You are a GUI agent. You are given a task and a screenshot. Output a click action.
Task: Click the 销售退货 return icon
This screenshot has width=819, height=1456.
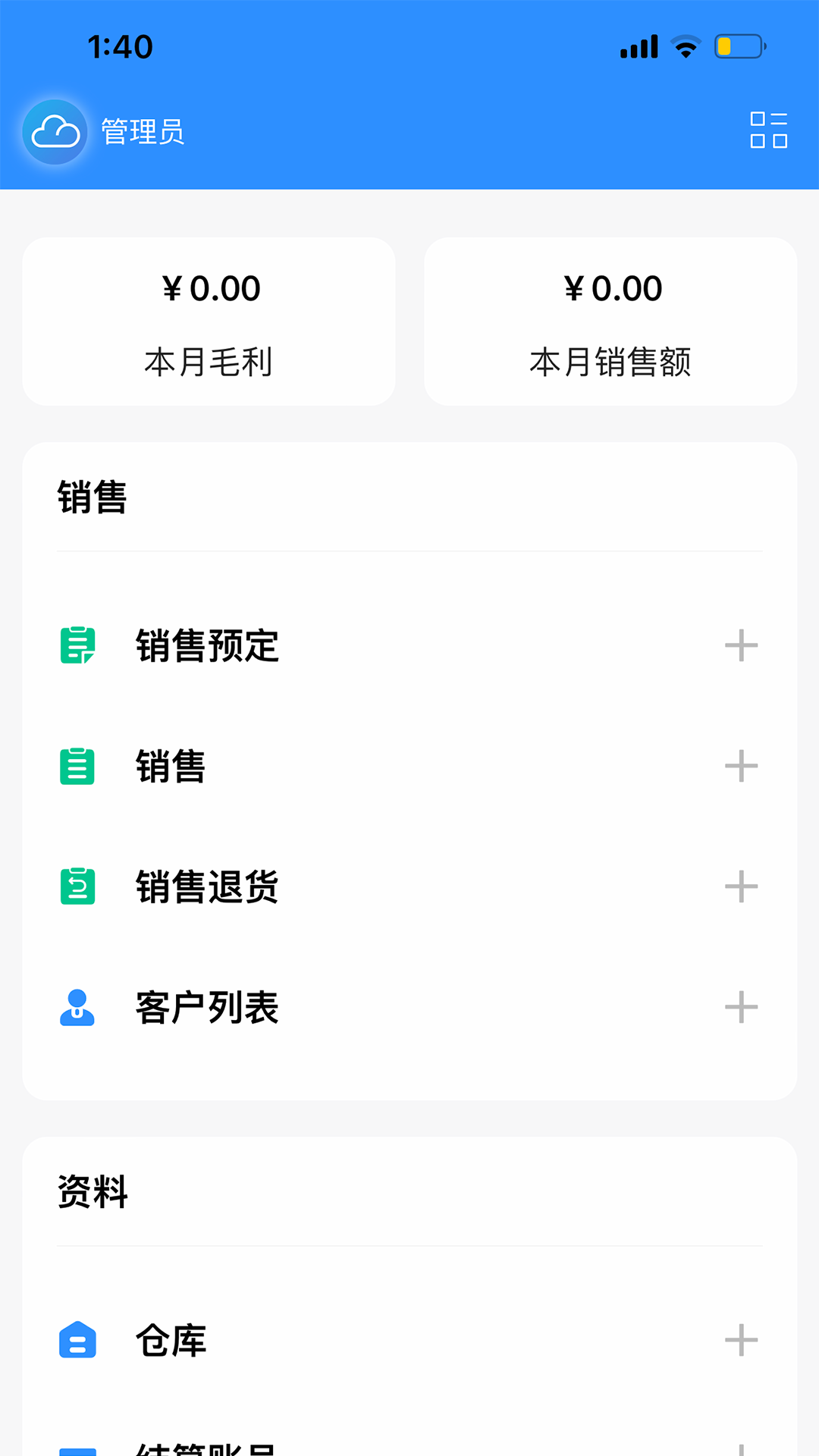click(x=77, y=887)
